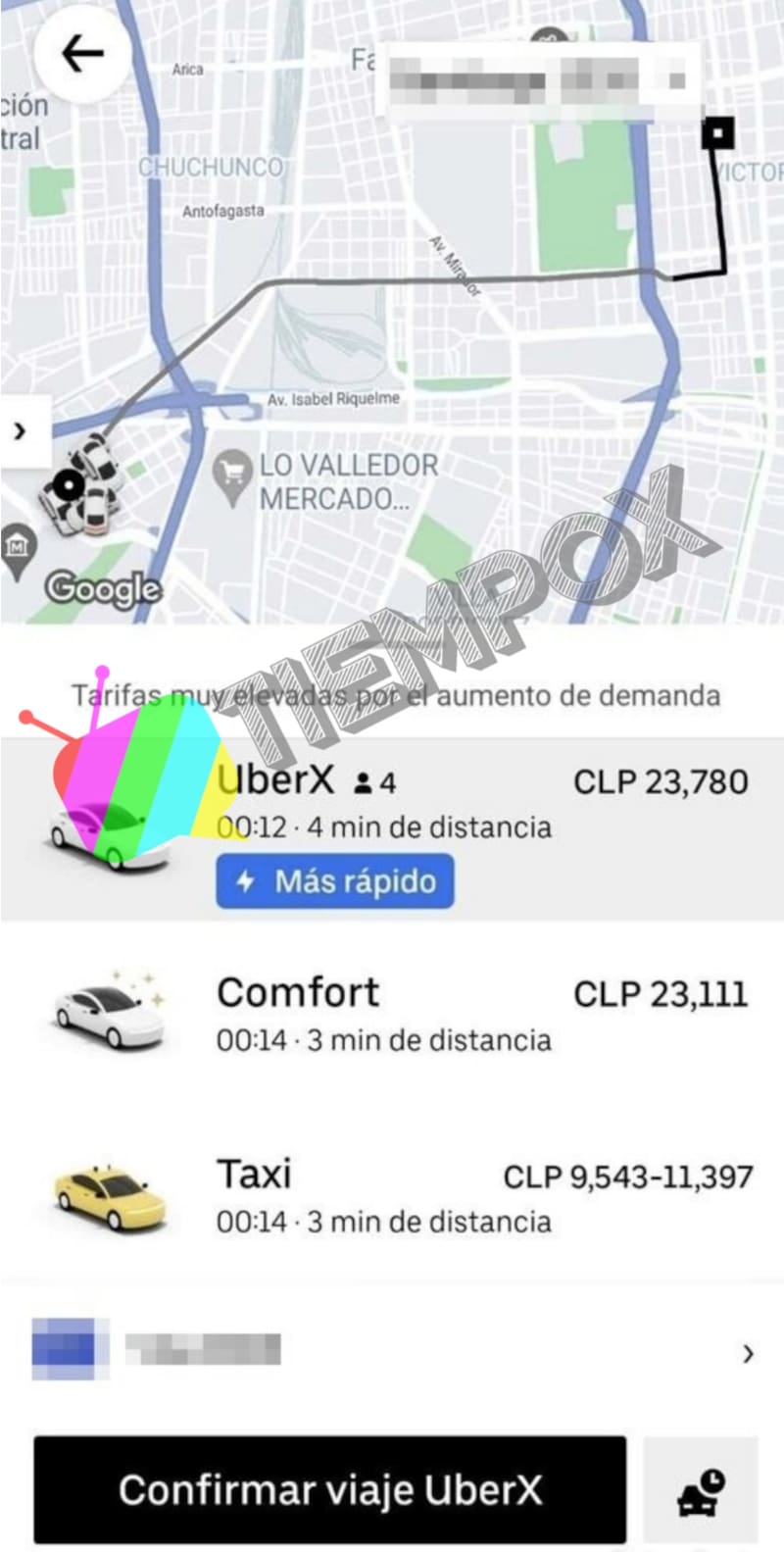Tap Confirmar viaje UberX button
Screen dimensions: 784x1552
click(330, 1489)
